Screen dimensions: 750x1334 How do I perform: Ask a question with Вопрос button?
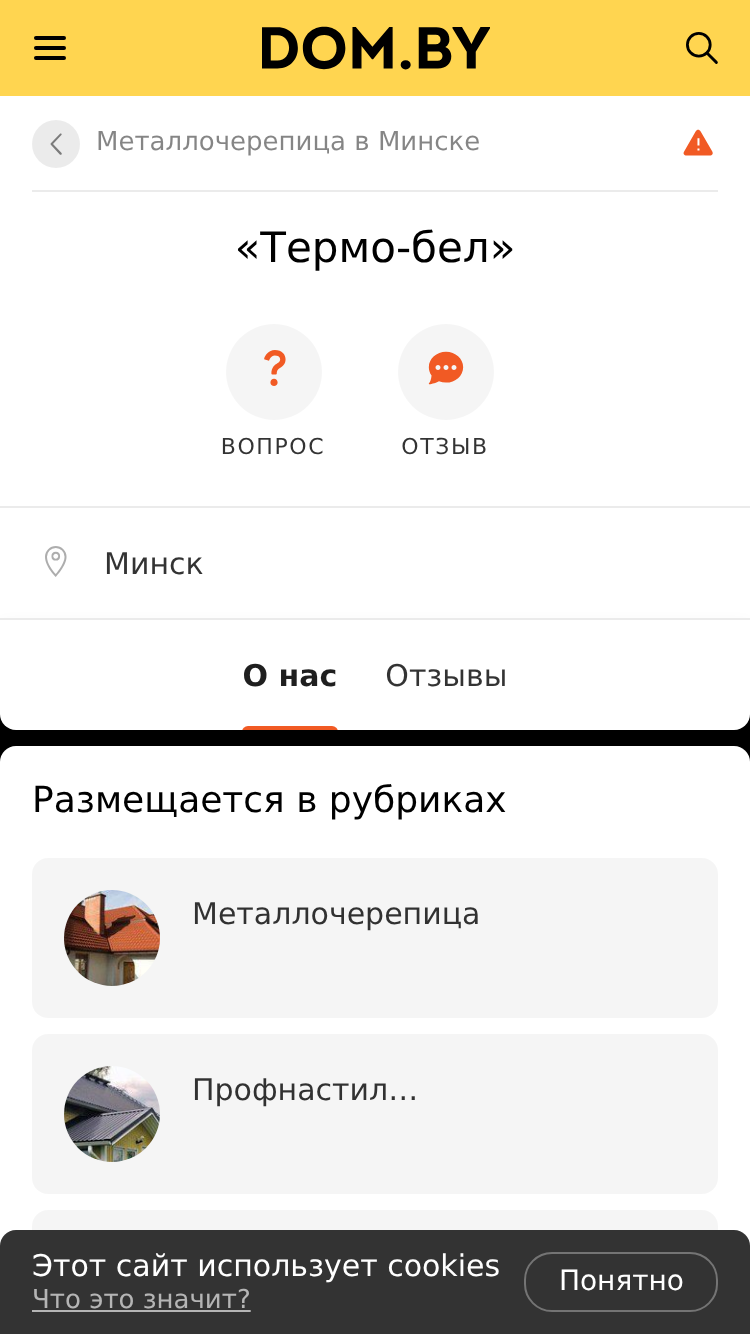tap(274, 392)
